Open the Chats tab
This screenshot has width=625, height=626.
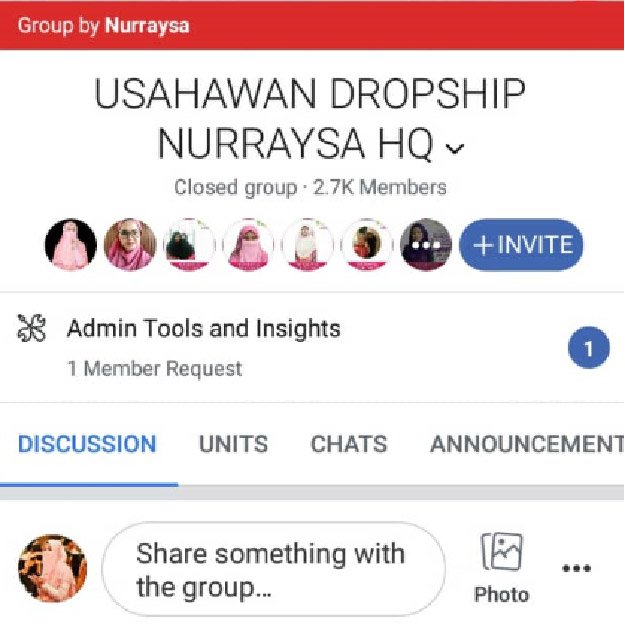[346, 444]
